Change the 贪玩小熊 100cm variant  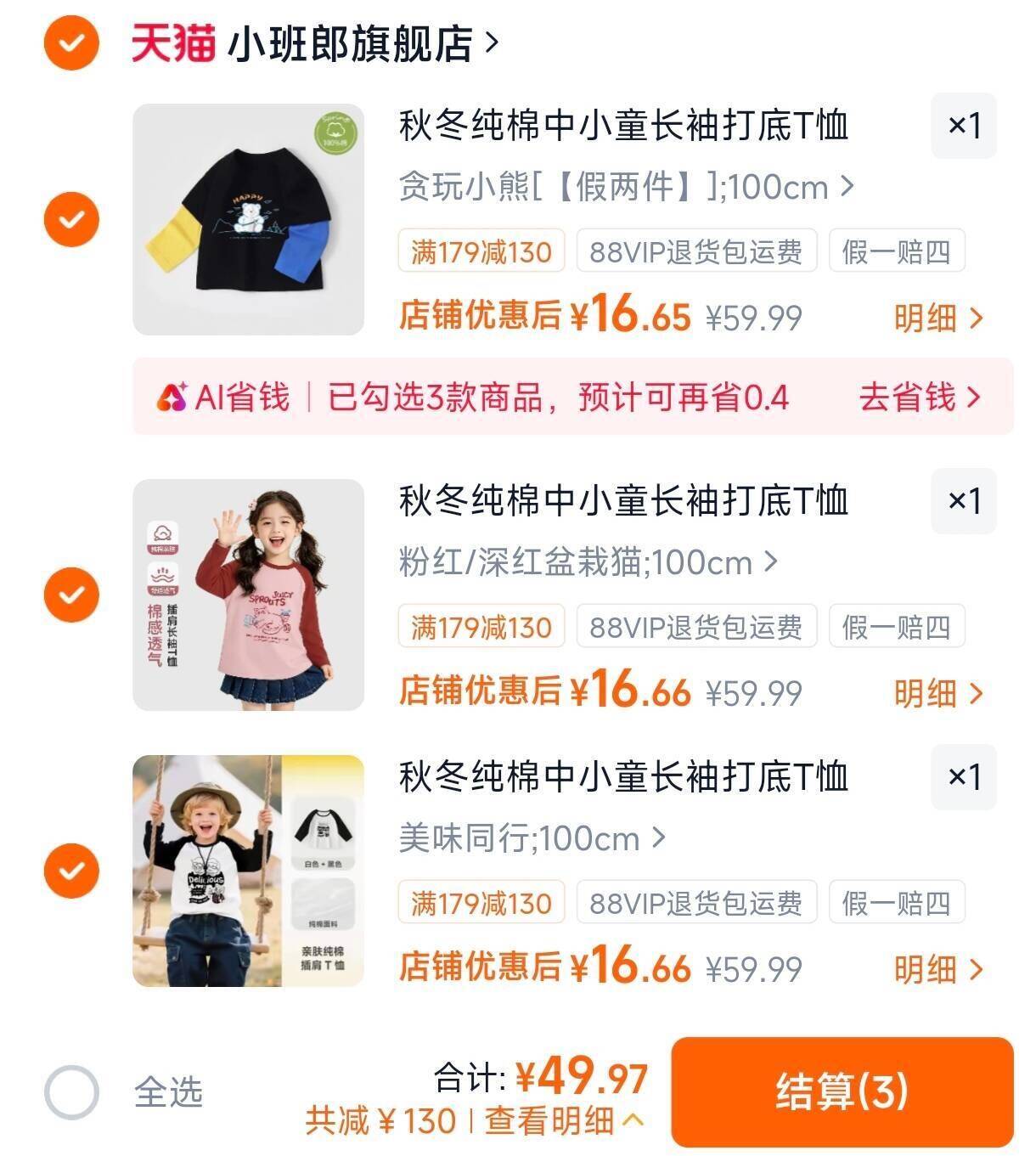coord(627,187)
